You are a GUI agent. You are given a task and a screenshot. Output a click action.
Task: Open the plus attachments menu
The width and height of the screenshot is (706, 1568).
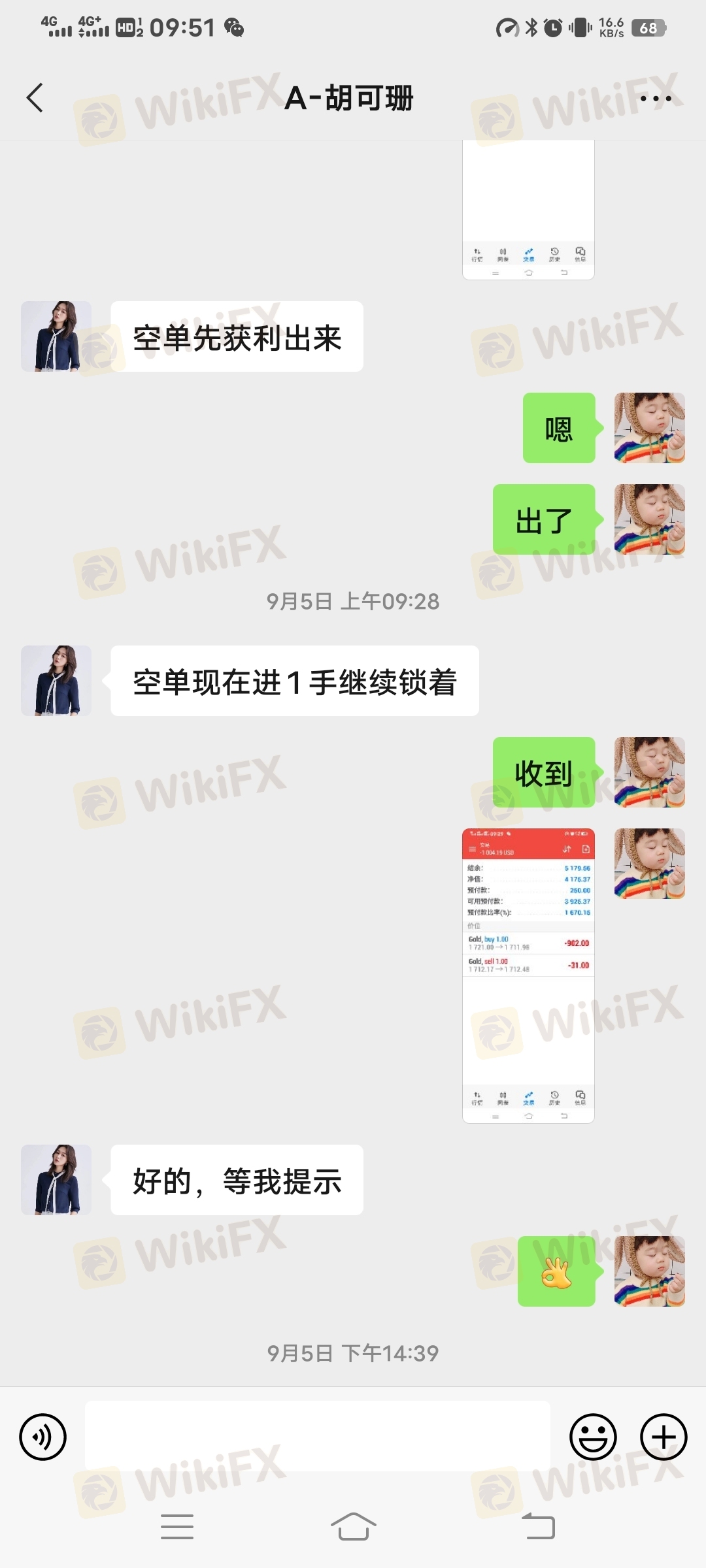point(663,1437)
